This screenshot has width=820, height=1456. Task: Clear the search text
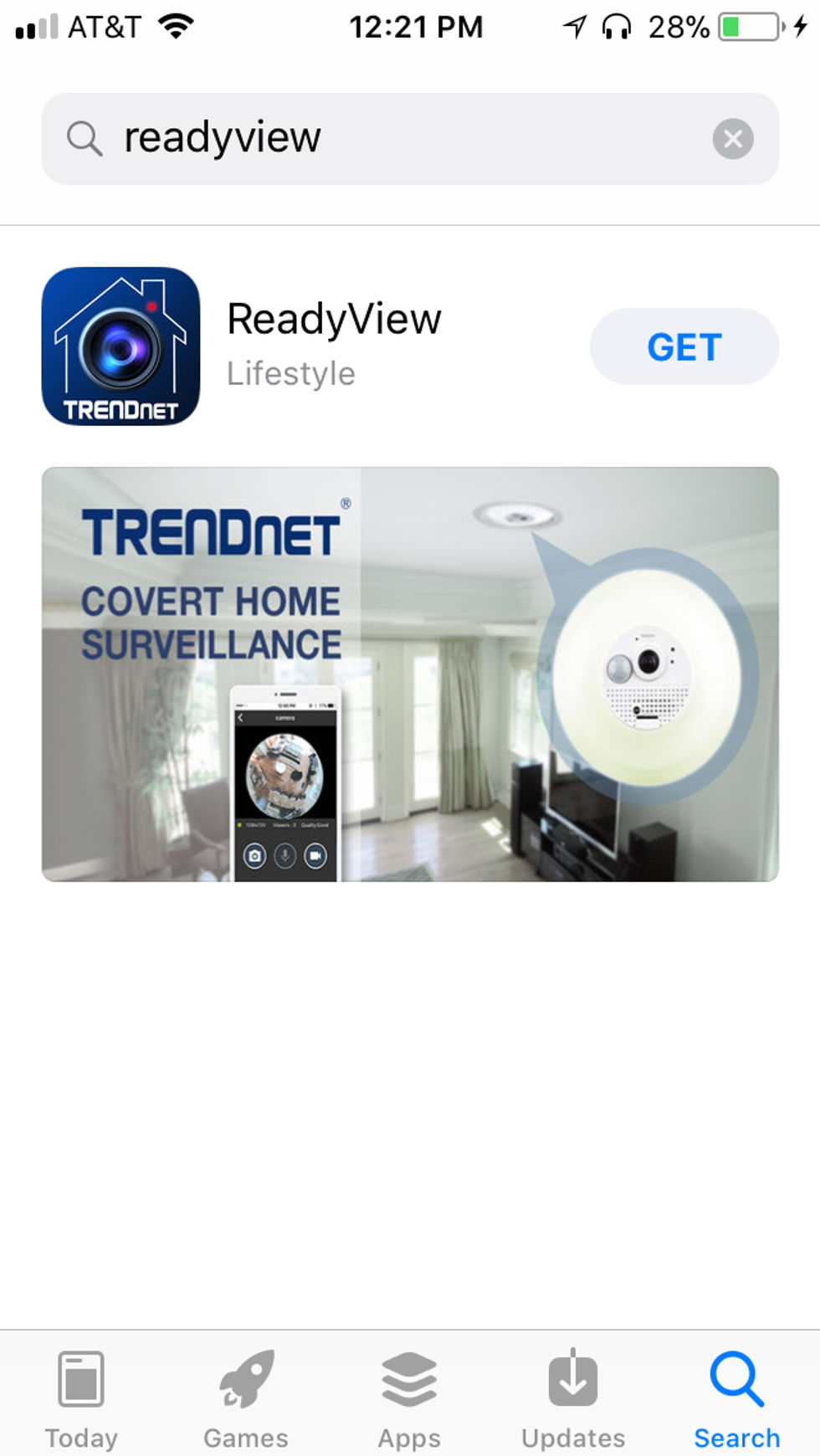click(732, 139)
